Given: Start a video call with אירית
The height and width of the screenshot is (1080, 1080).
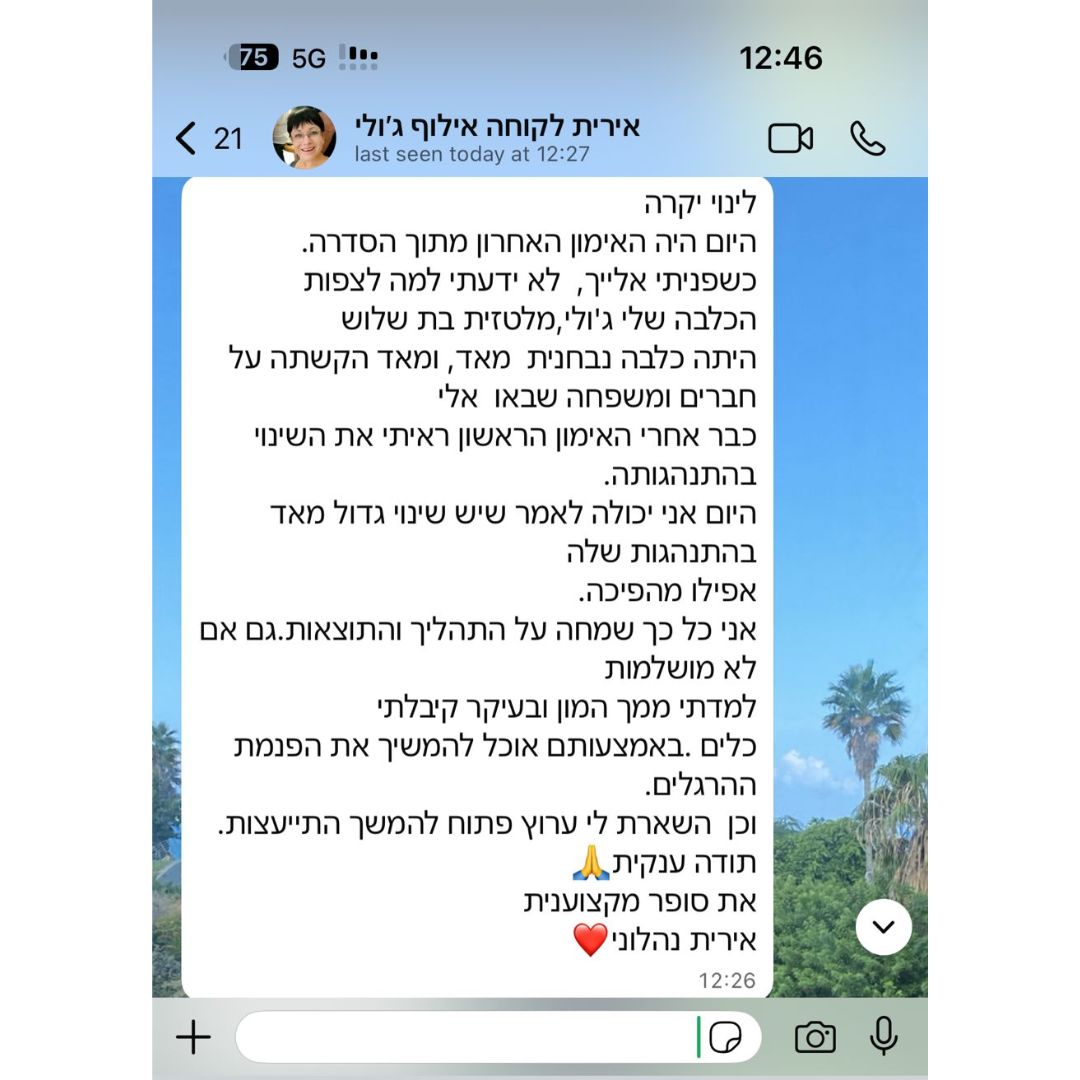Looking at the screenshot, I should pos(790,138).
